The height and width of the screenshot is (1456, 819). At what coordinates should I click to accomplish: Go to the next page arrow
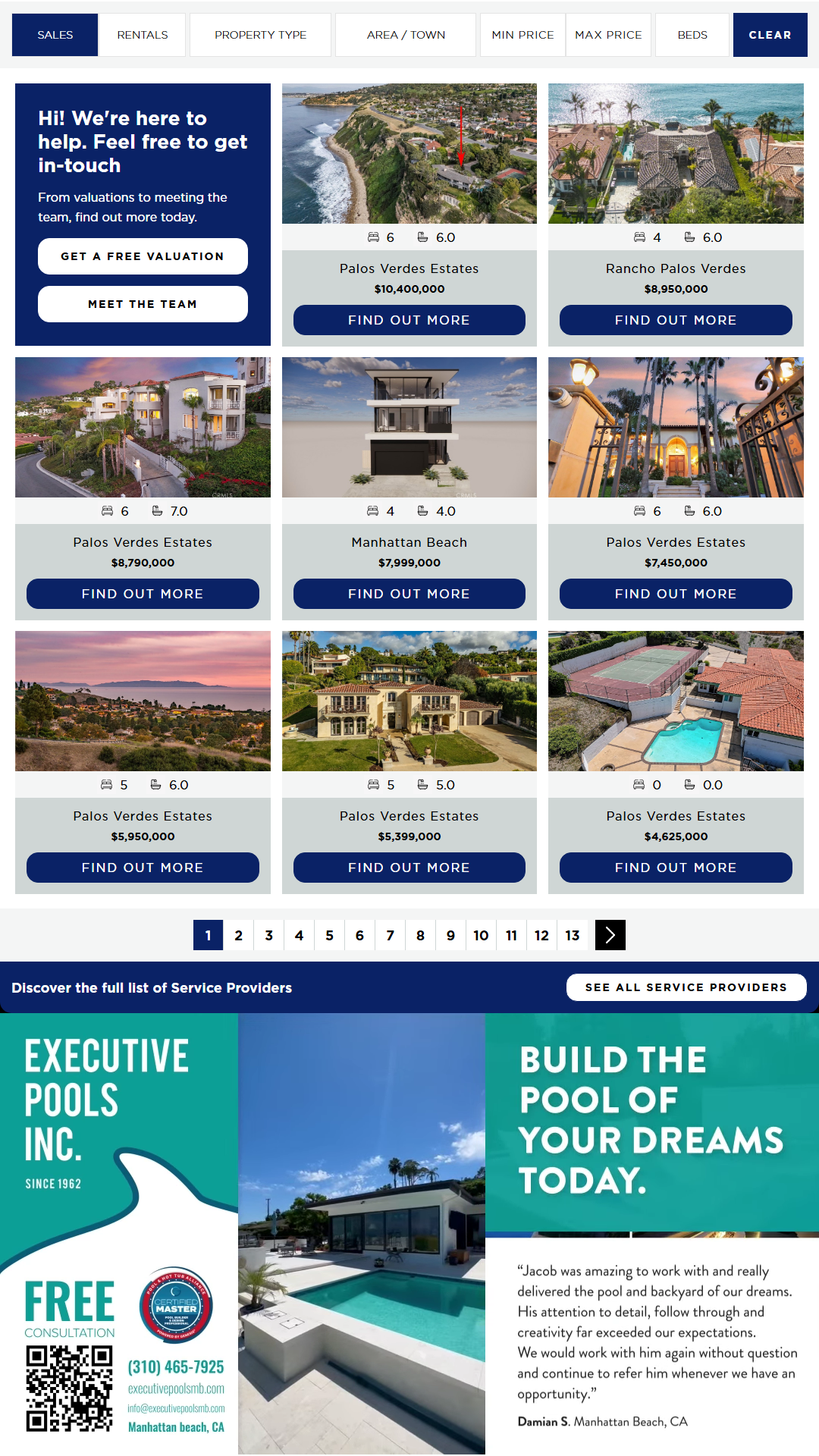click(x=610, y=935)
